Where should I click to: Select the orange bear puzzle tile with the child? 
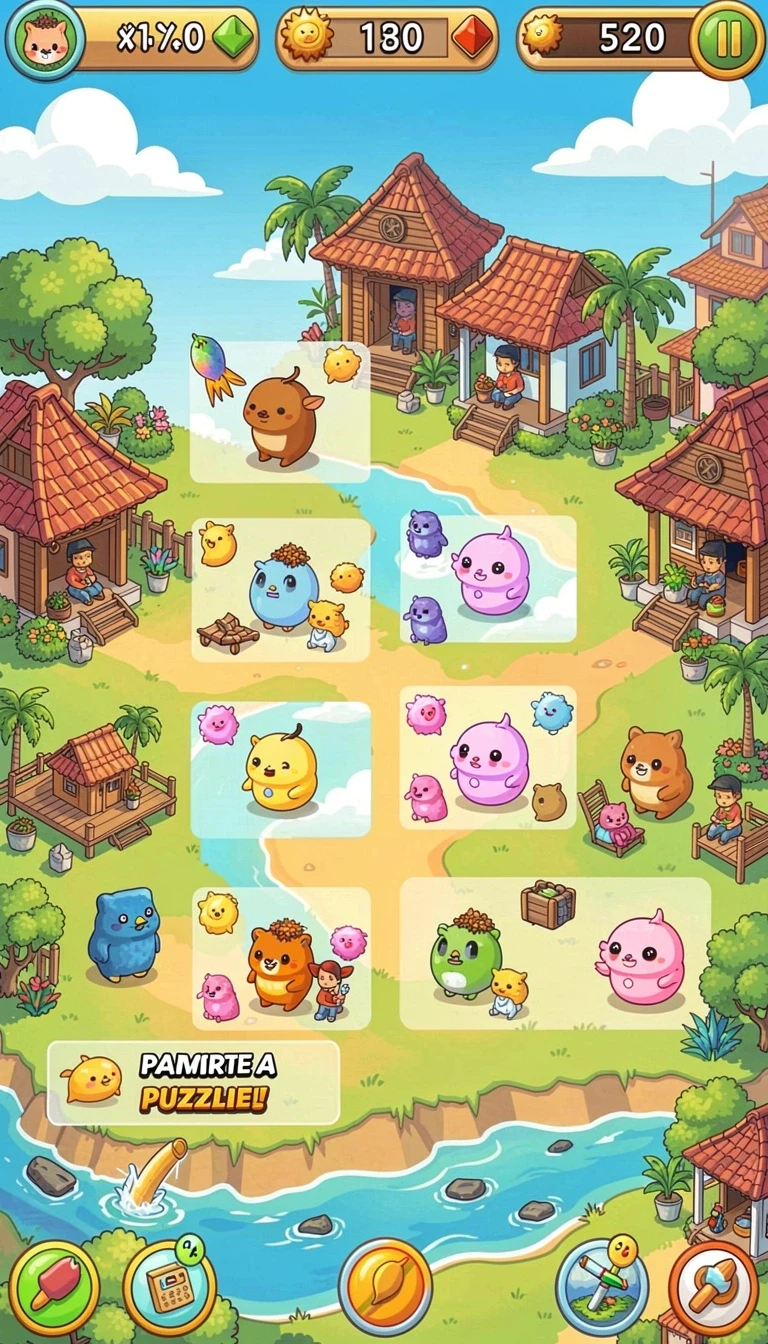pos(281,958)
